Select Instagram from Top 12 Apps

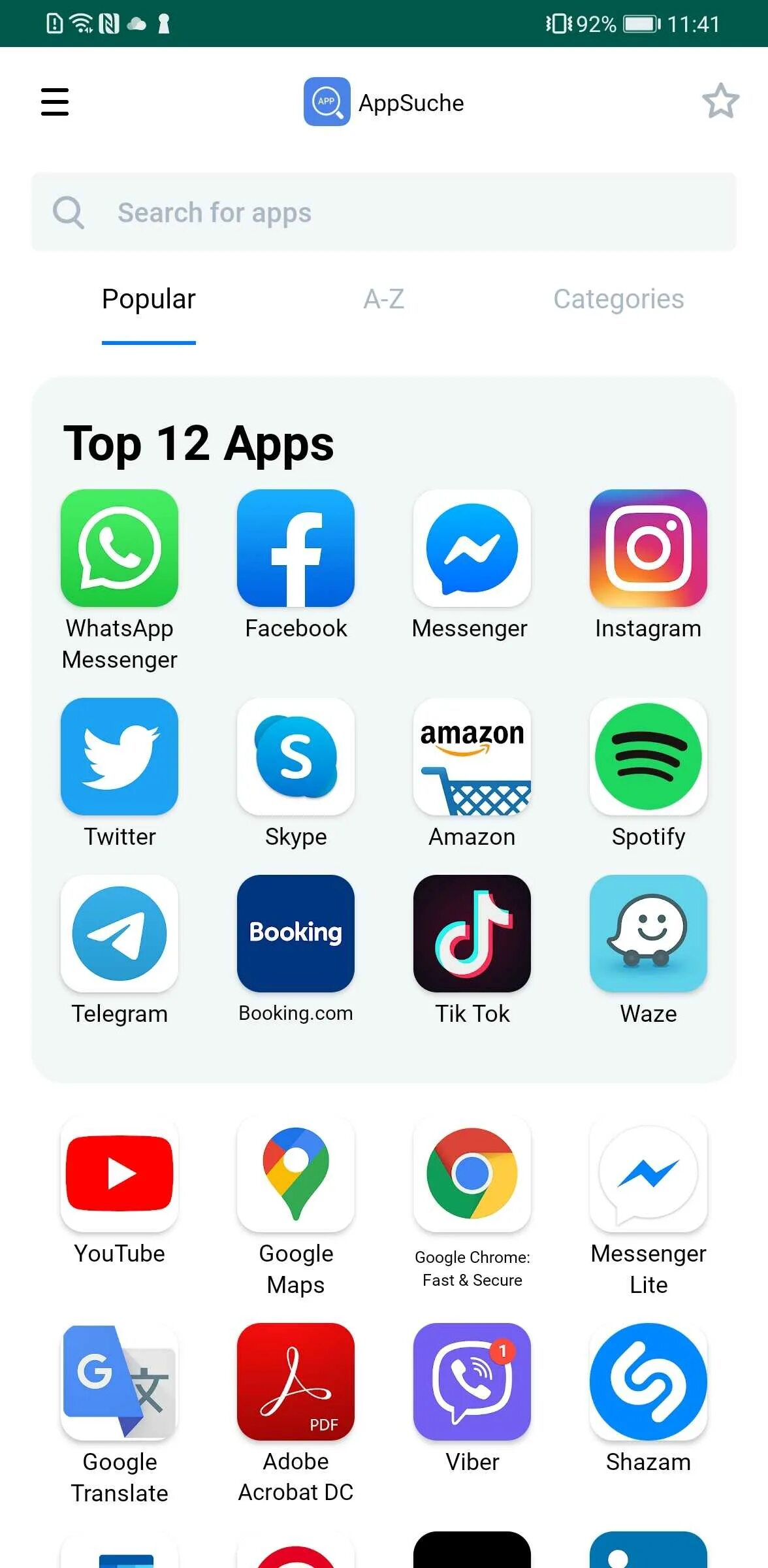[648, 549]
